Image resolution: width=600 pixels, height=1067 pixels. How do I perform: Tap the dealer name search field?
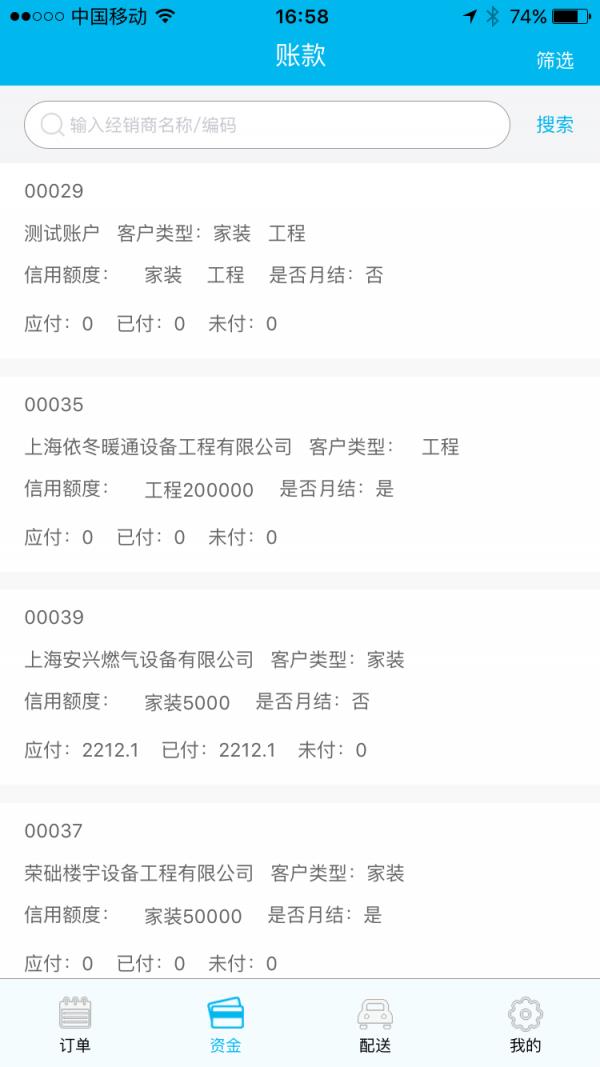click(x=267, y=125)
